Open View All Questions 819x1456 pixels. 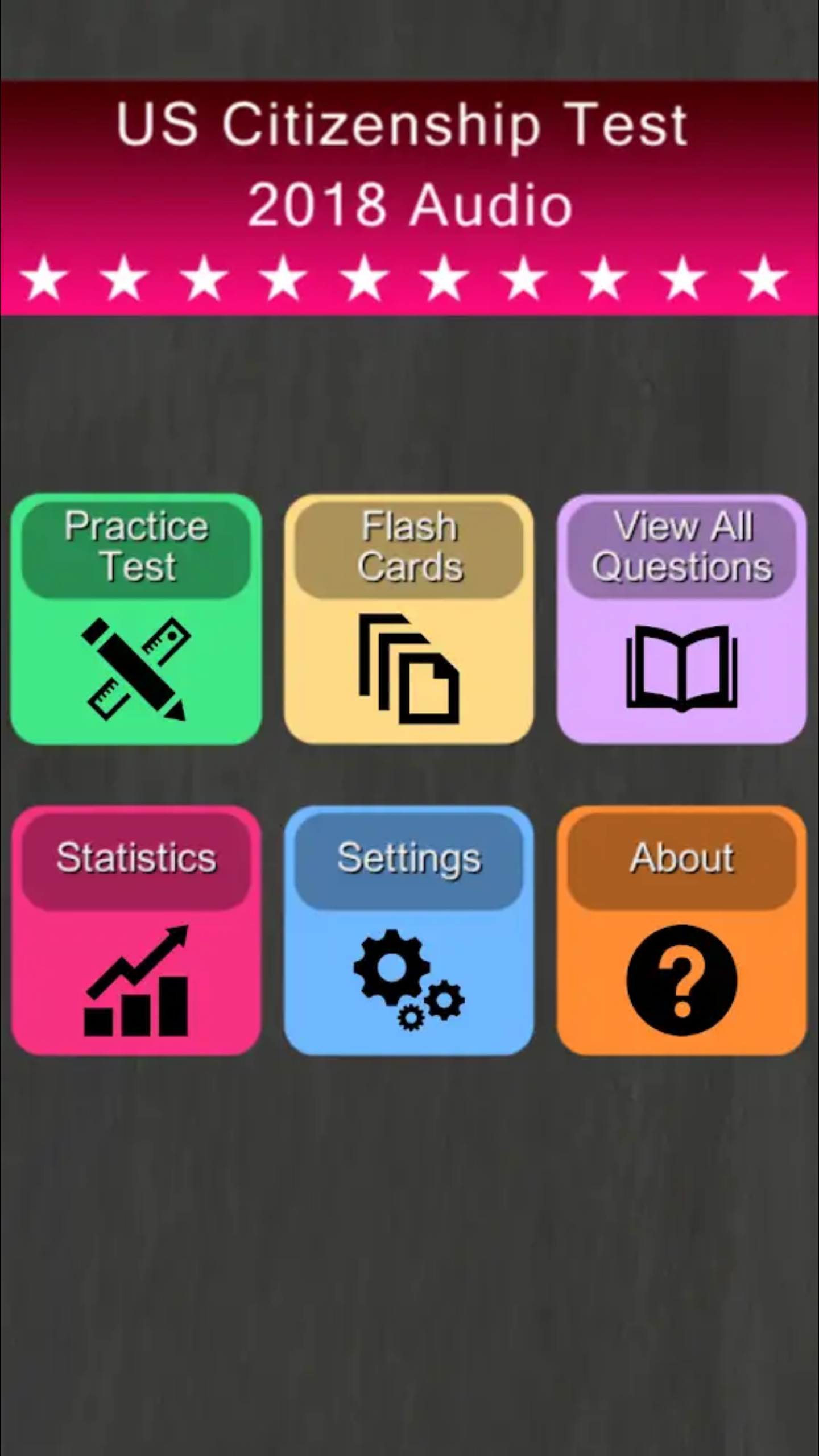681,619
